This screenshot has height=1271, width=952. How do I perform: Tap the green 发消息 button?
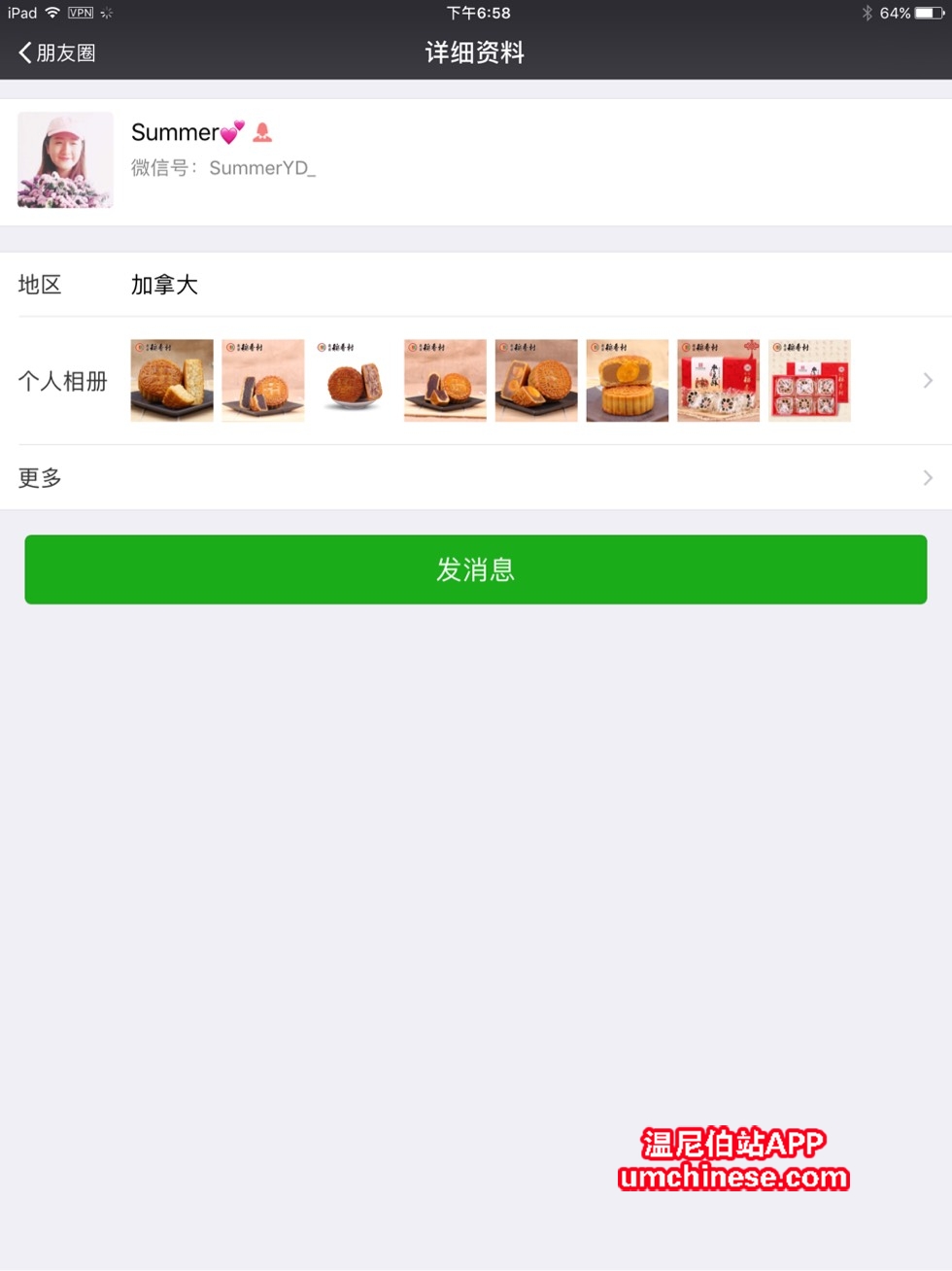476,569
